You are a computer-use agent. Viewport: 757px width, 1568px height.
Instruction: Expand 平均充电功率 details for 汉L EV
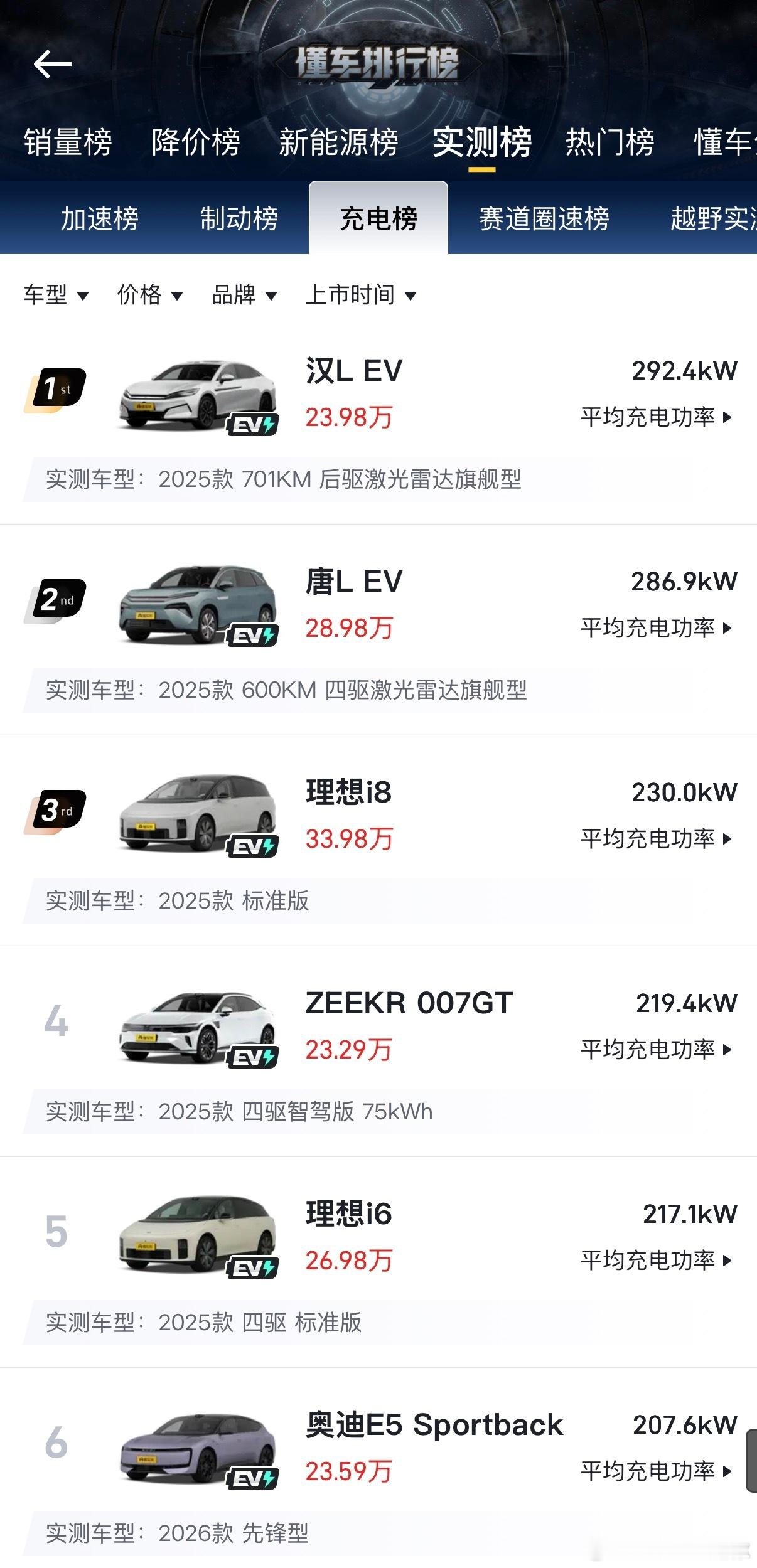(657, 417)
